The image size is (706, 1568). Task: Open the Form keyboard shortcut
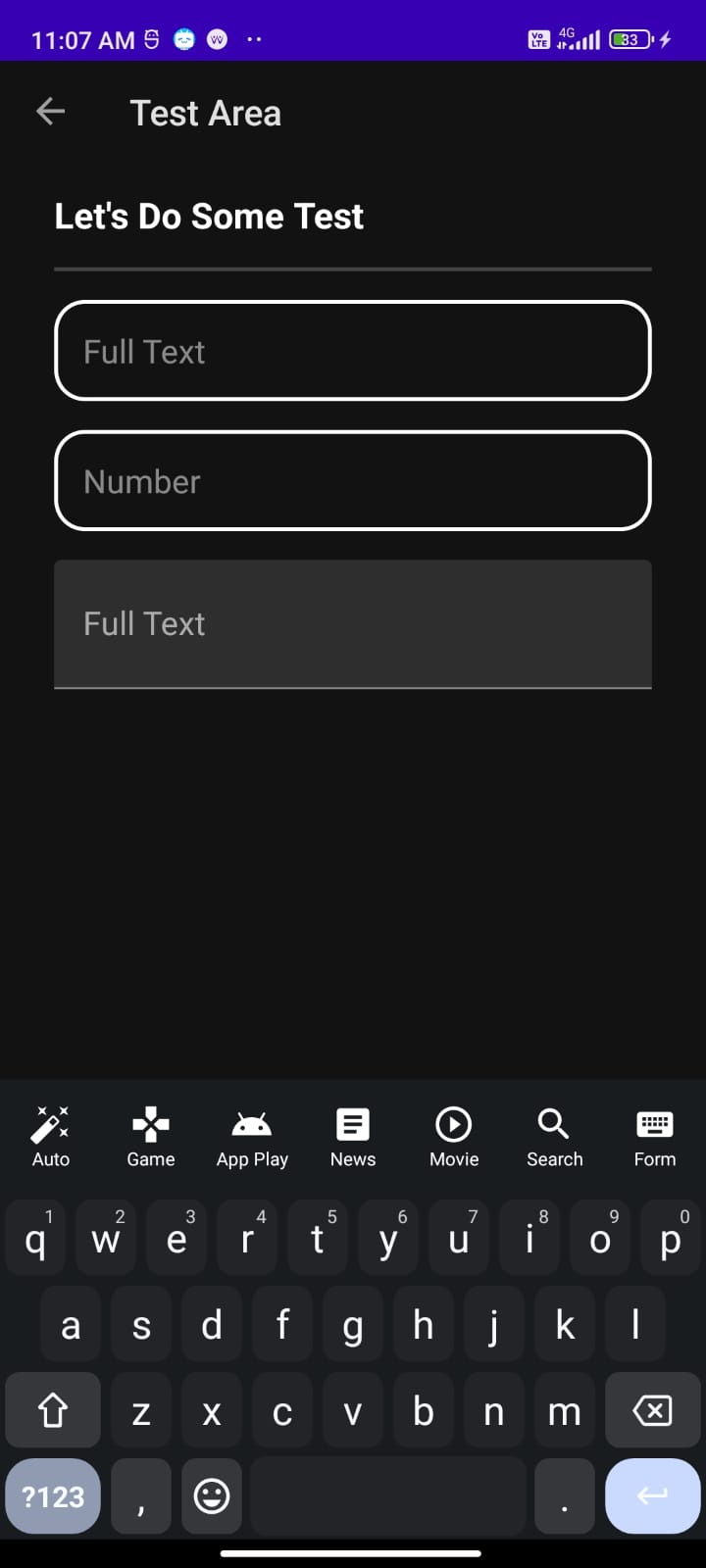pyautogui.click(x=655, y=1137)
